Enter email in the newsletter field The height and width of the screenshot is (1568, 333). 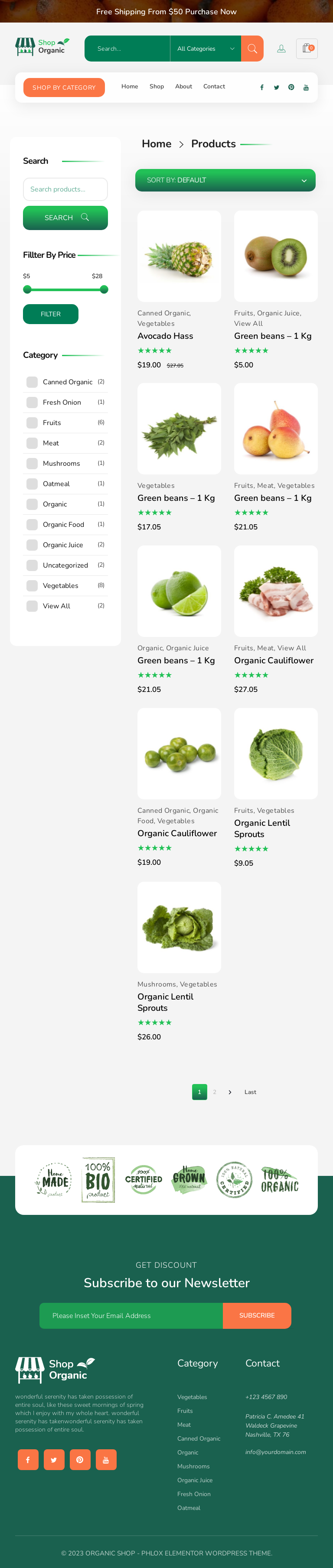tap(131, 1315)
